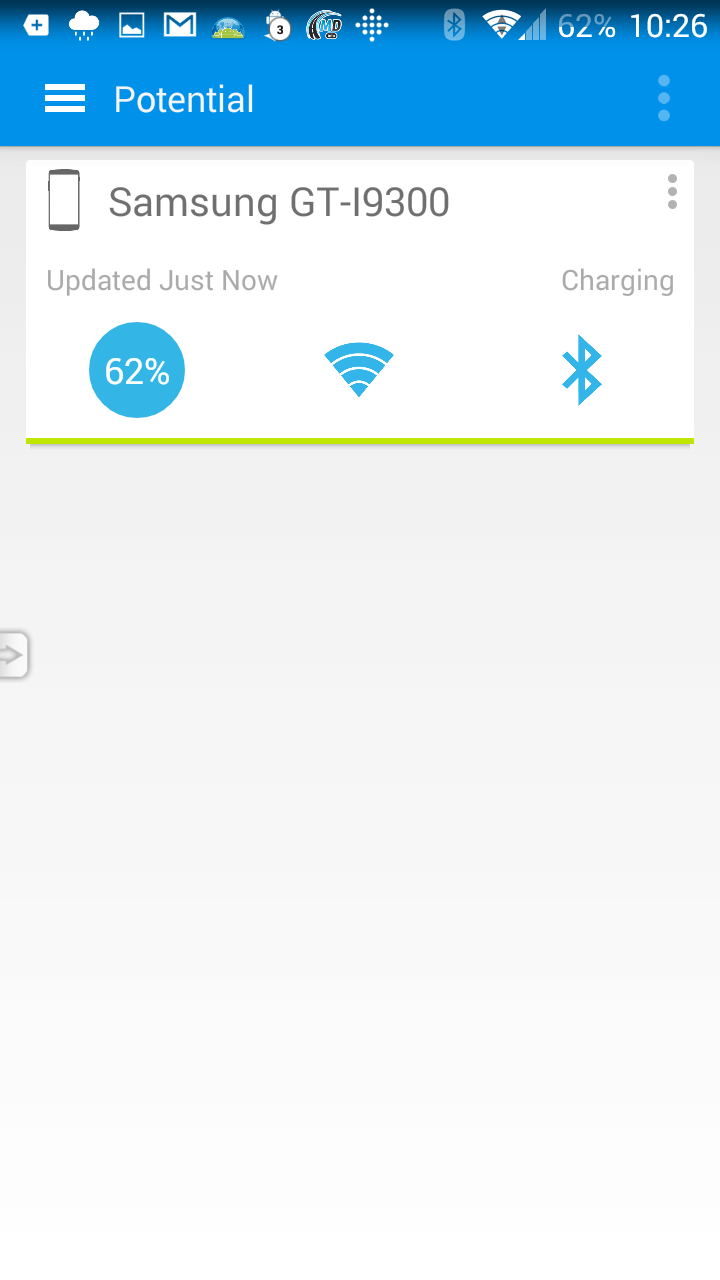Tap the 62% battery circle
This screenshot has width=720, height=1280.
click(137, 370)
